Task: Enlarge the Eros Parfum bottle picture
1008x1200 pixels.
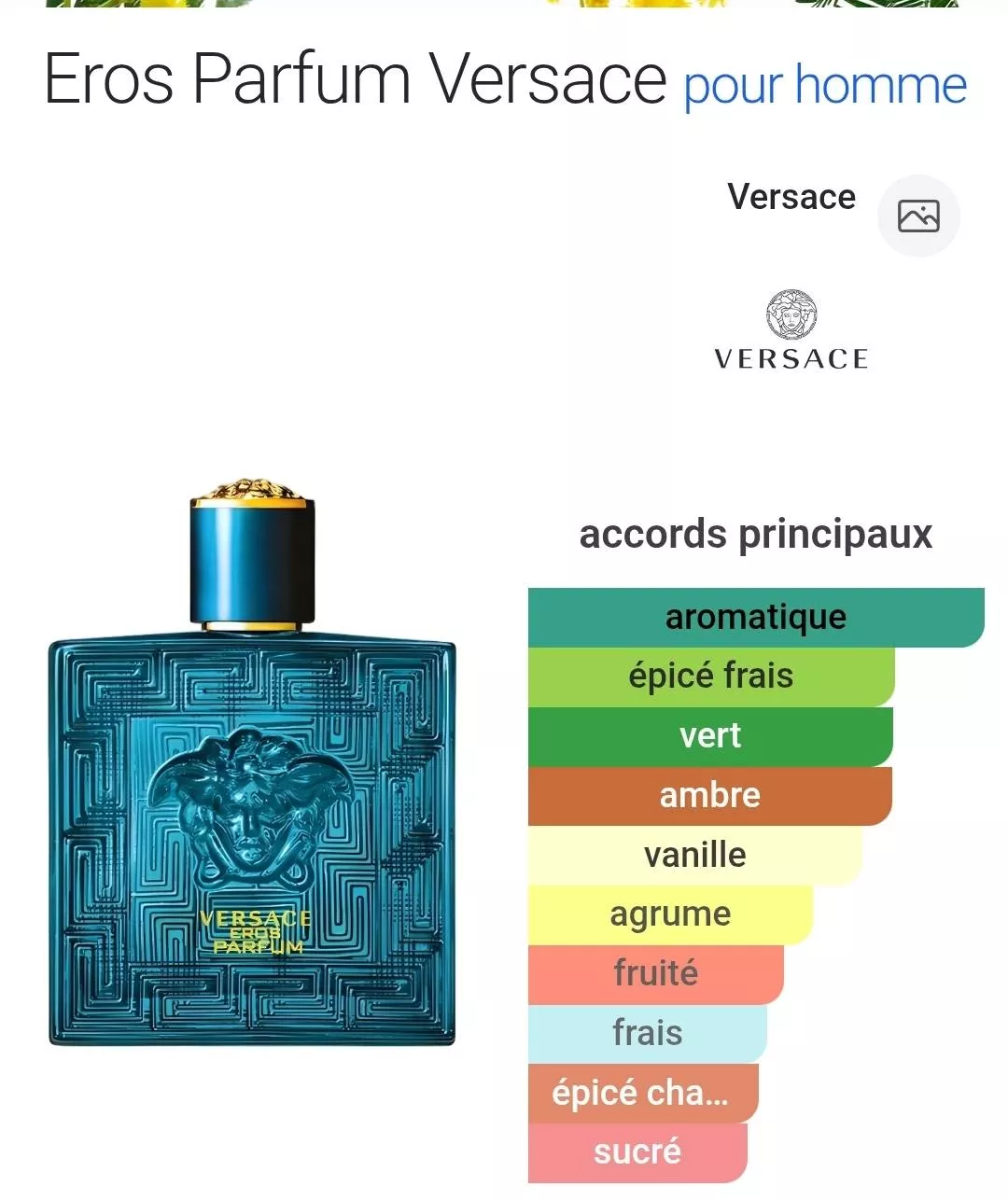Action: pyautogui.click(x=252, y=765)
